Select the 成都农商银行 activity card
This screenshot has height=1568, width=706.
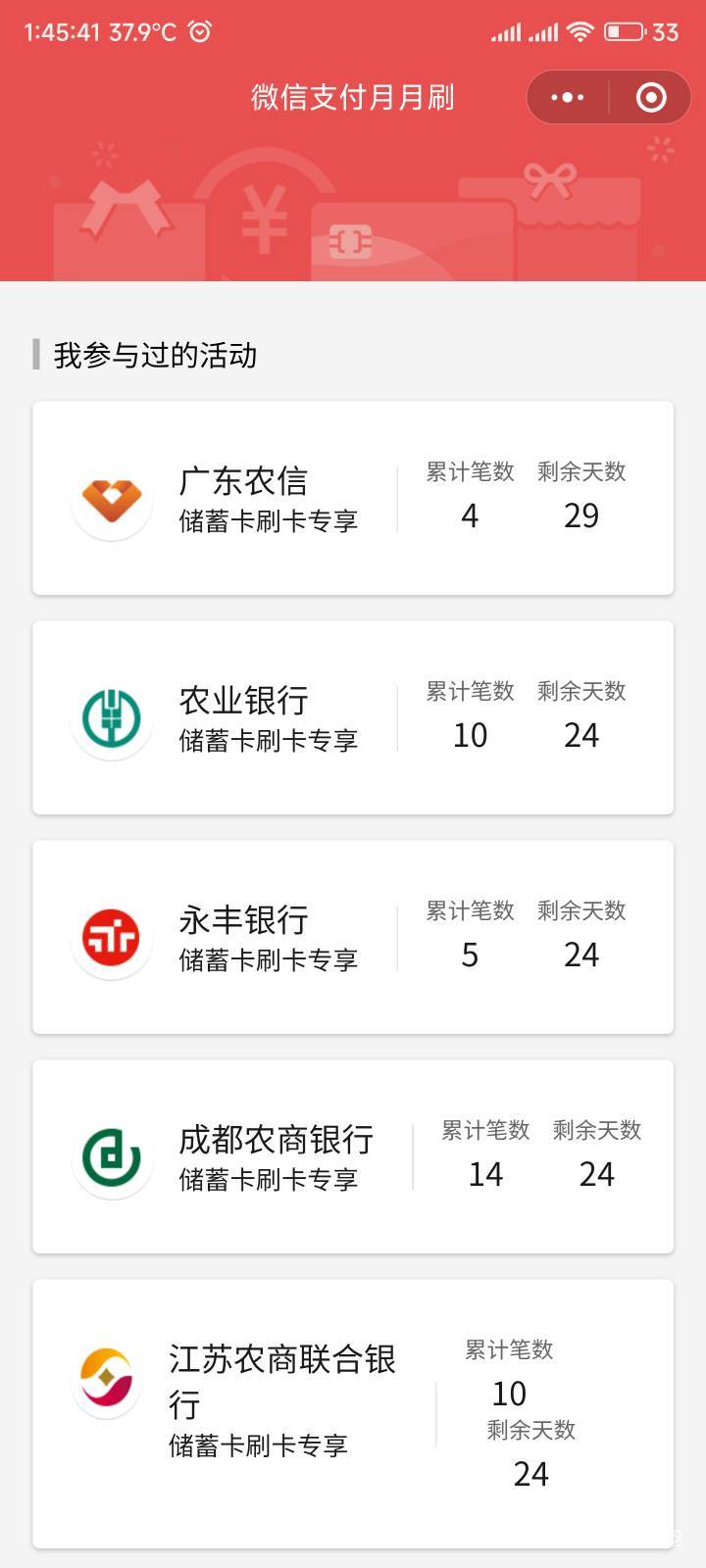coord(353,1156)
